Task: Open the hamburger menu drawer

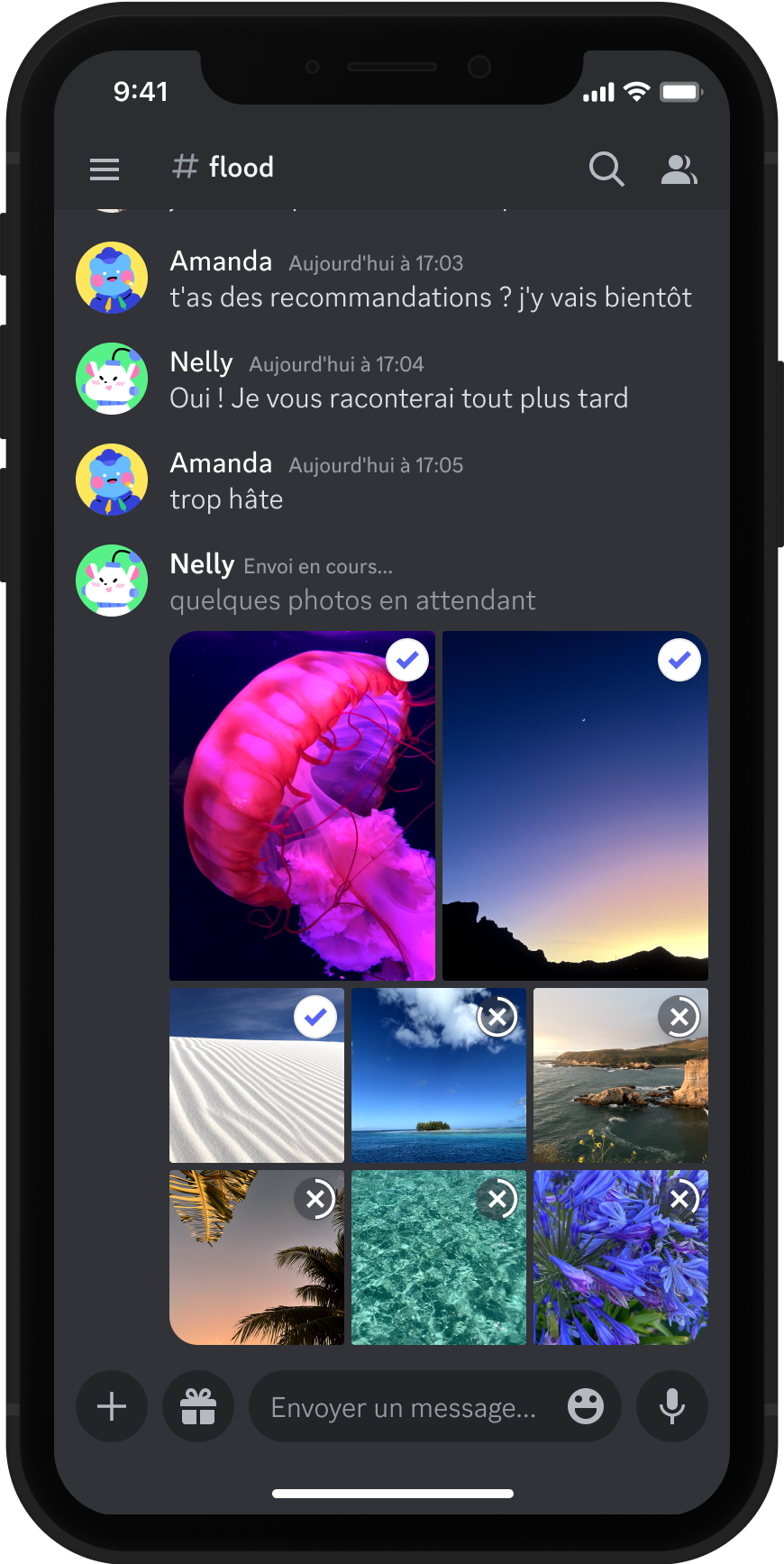Action: coord(105,169)
